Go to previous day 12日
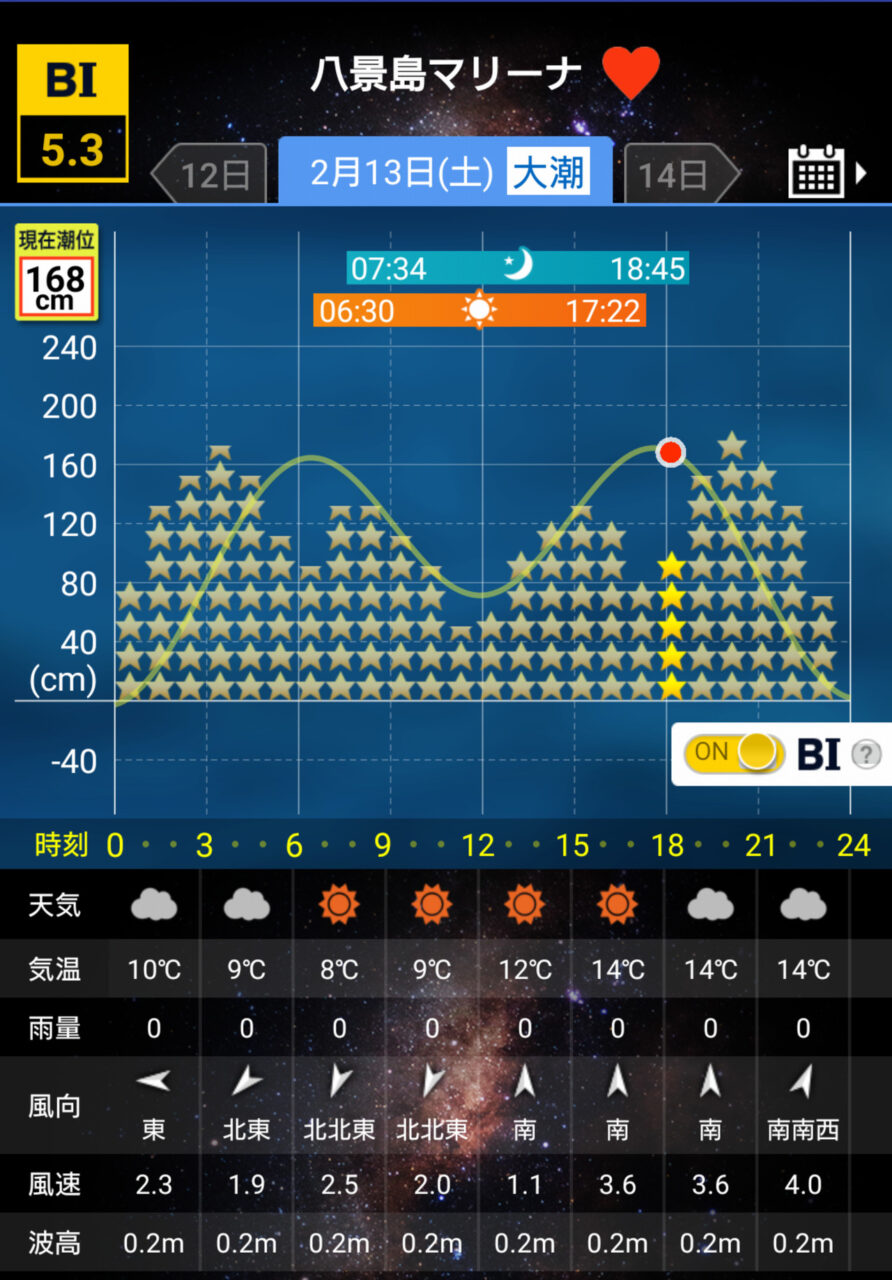The height and width of the screenshot is (1280, 892). 211,175
